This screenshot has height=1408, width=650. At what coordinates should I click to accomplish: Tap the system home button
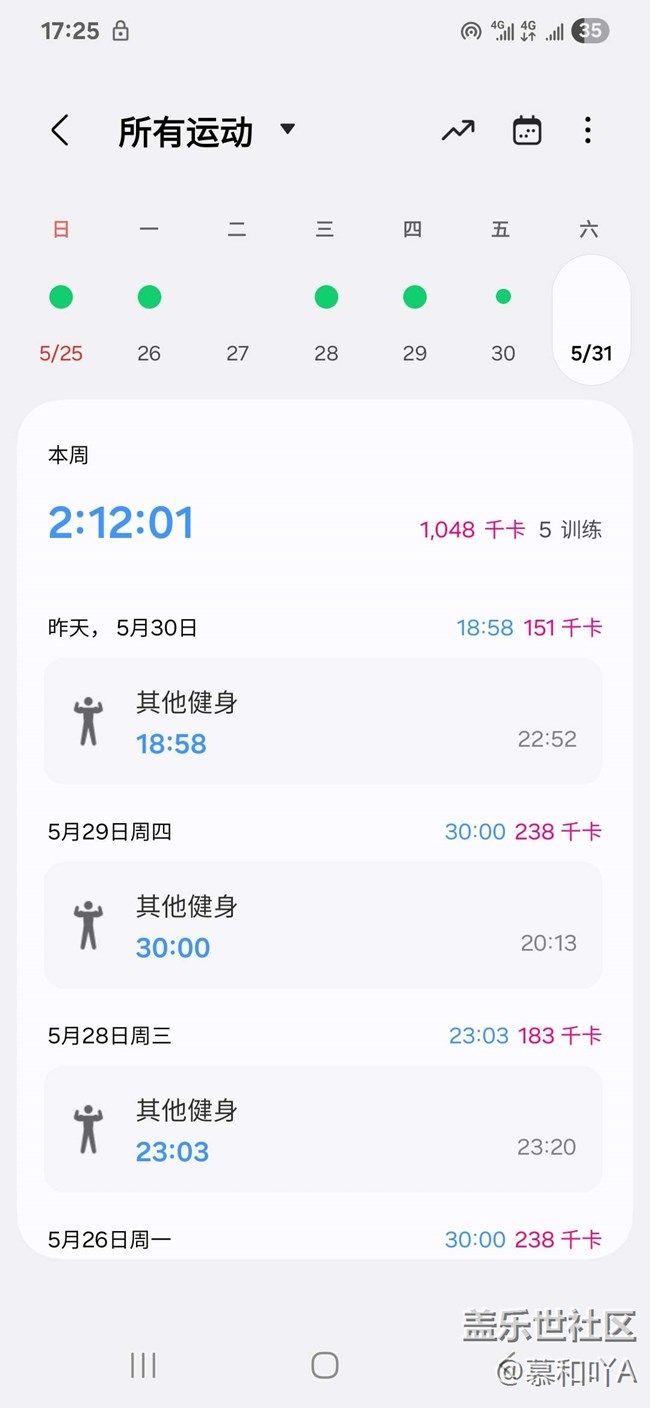(324, 1365)
